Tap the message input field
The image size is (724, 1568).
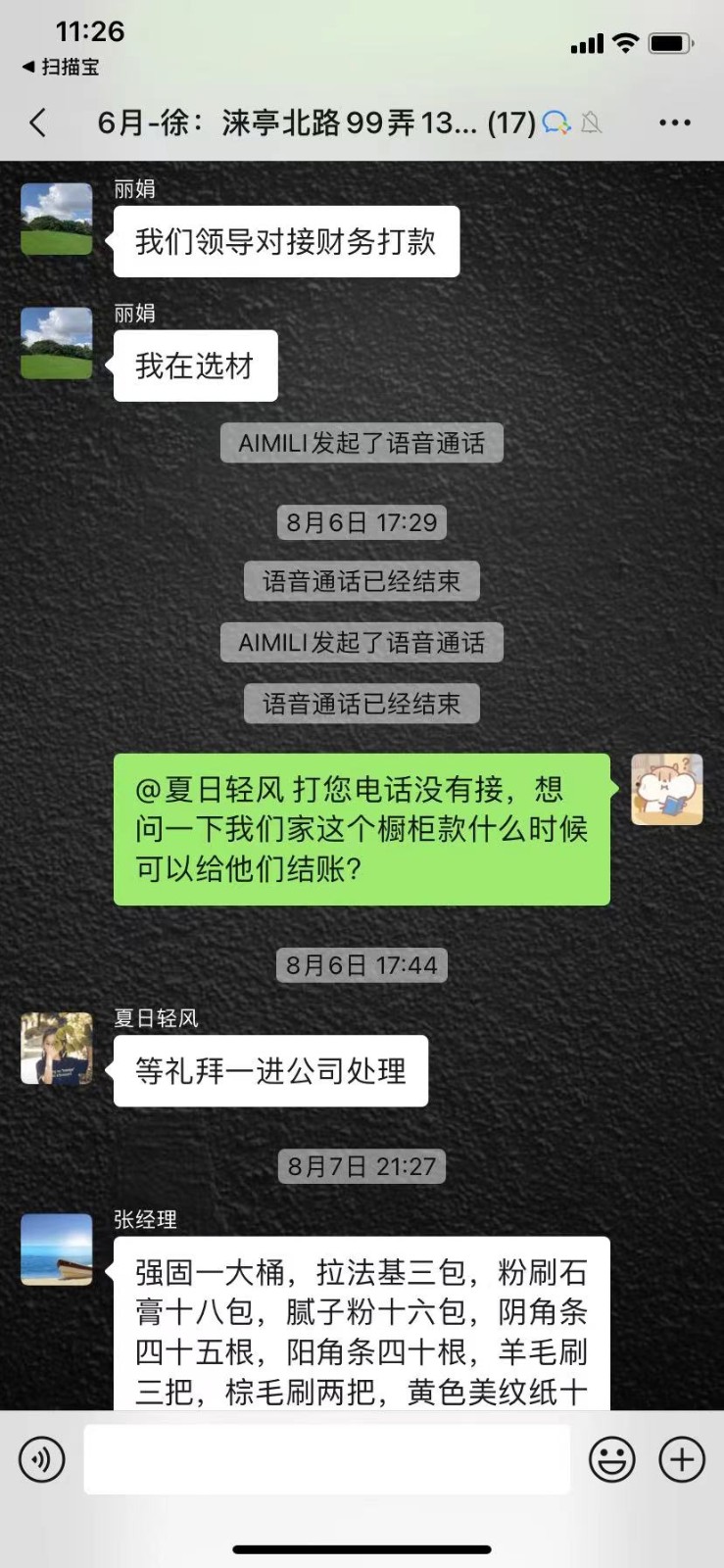click(326, 1459)
